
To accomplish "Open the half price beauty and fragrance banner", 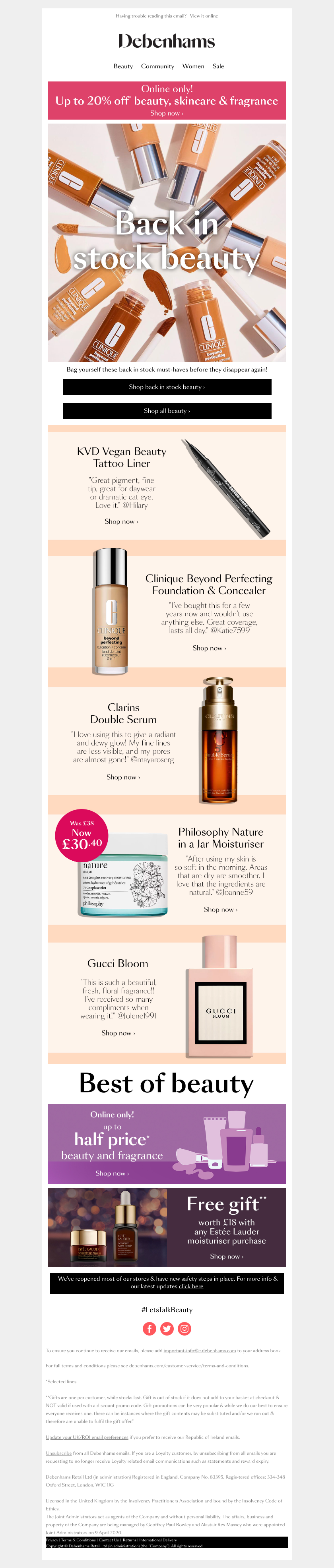I will pyautogui.click(x=166, y=1144).
